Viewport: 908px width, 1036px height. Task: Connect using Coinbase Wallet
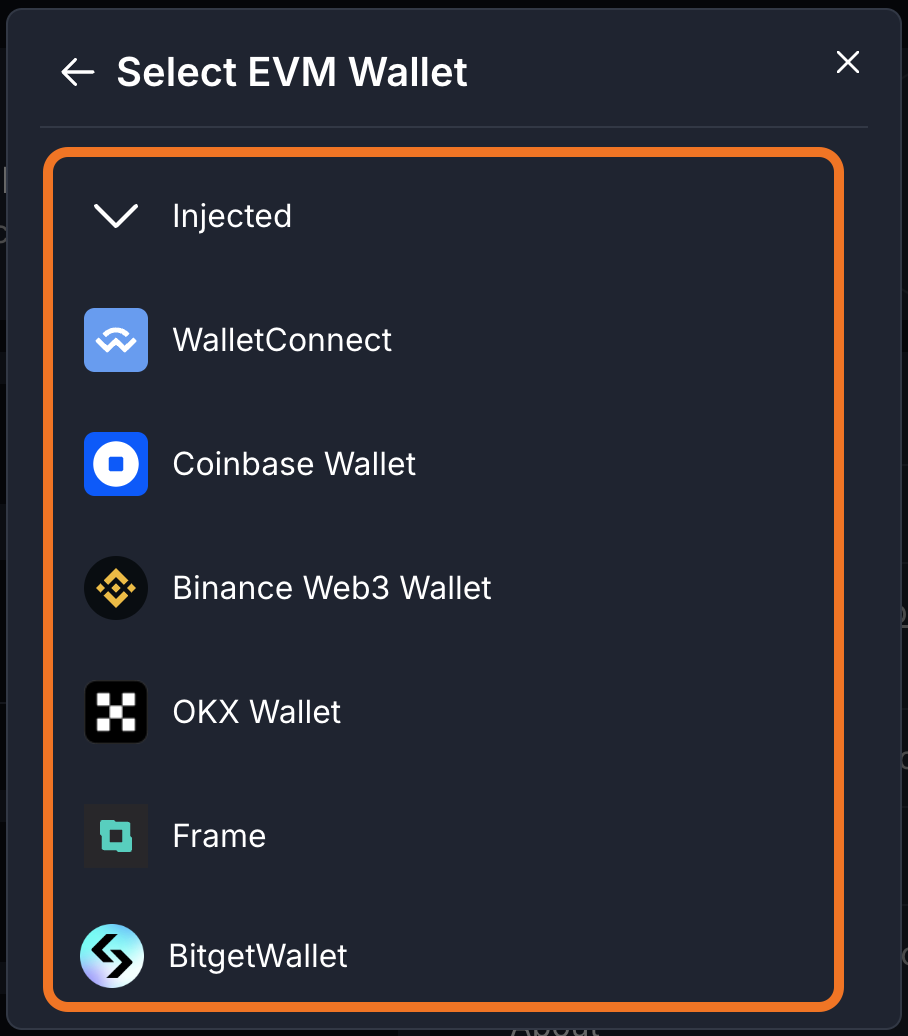pyautogui.click(x=294, y=464)
